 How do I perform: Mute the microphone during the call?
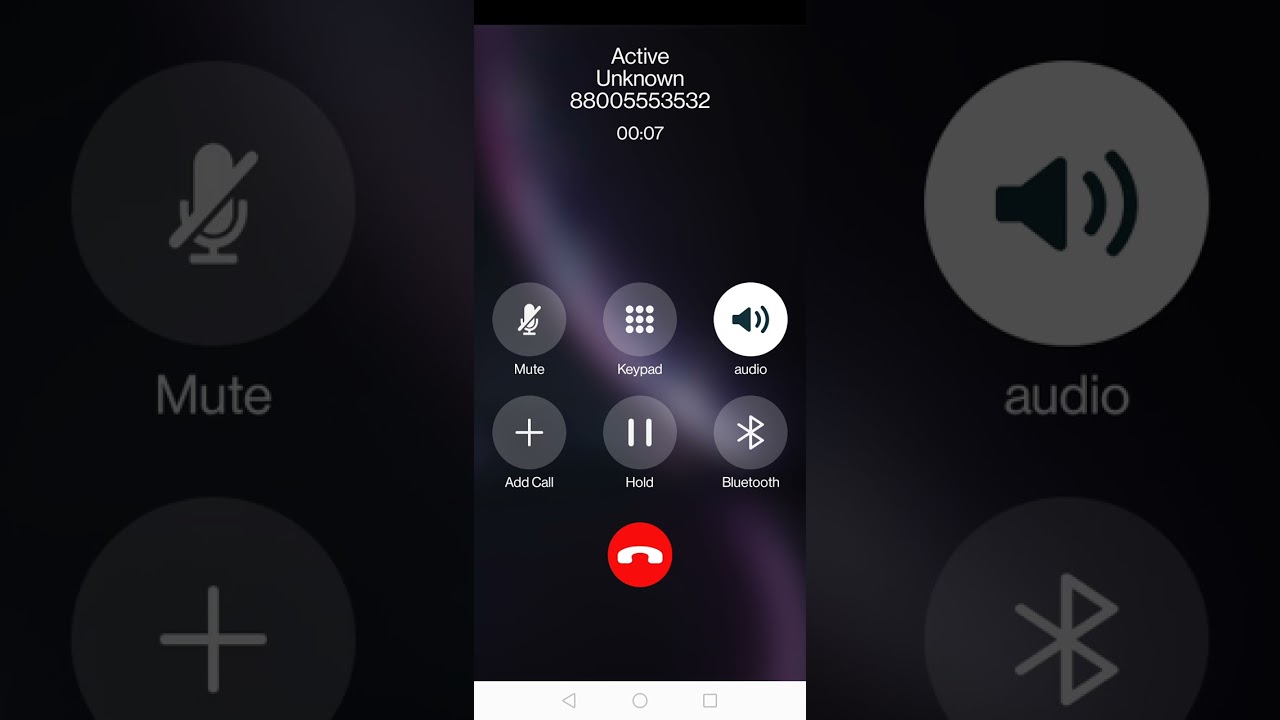click(529, 320)
